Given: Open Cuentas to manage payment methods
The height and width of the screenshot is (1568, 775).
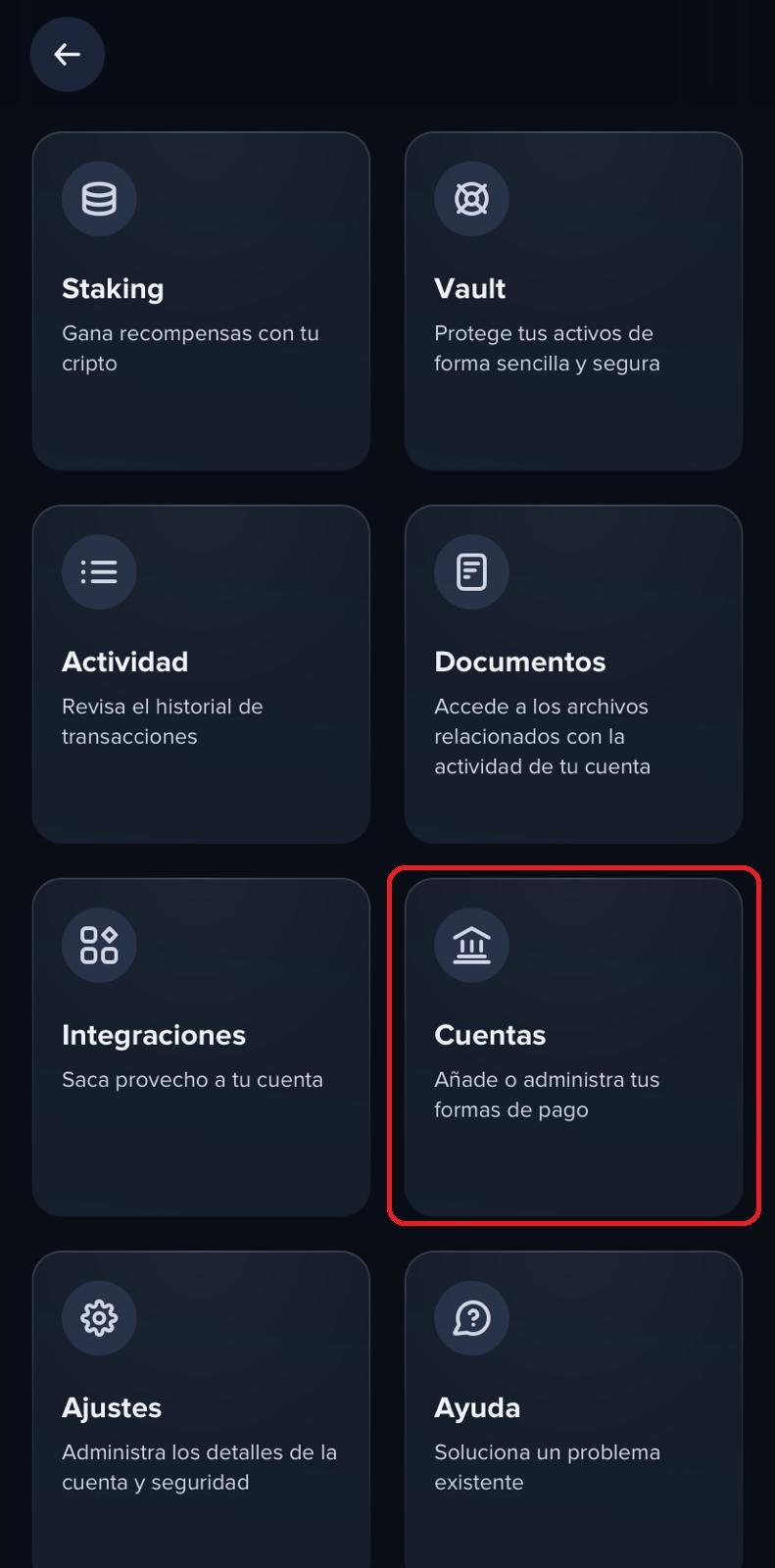Looking at the screenshot, I should 573,1047.
